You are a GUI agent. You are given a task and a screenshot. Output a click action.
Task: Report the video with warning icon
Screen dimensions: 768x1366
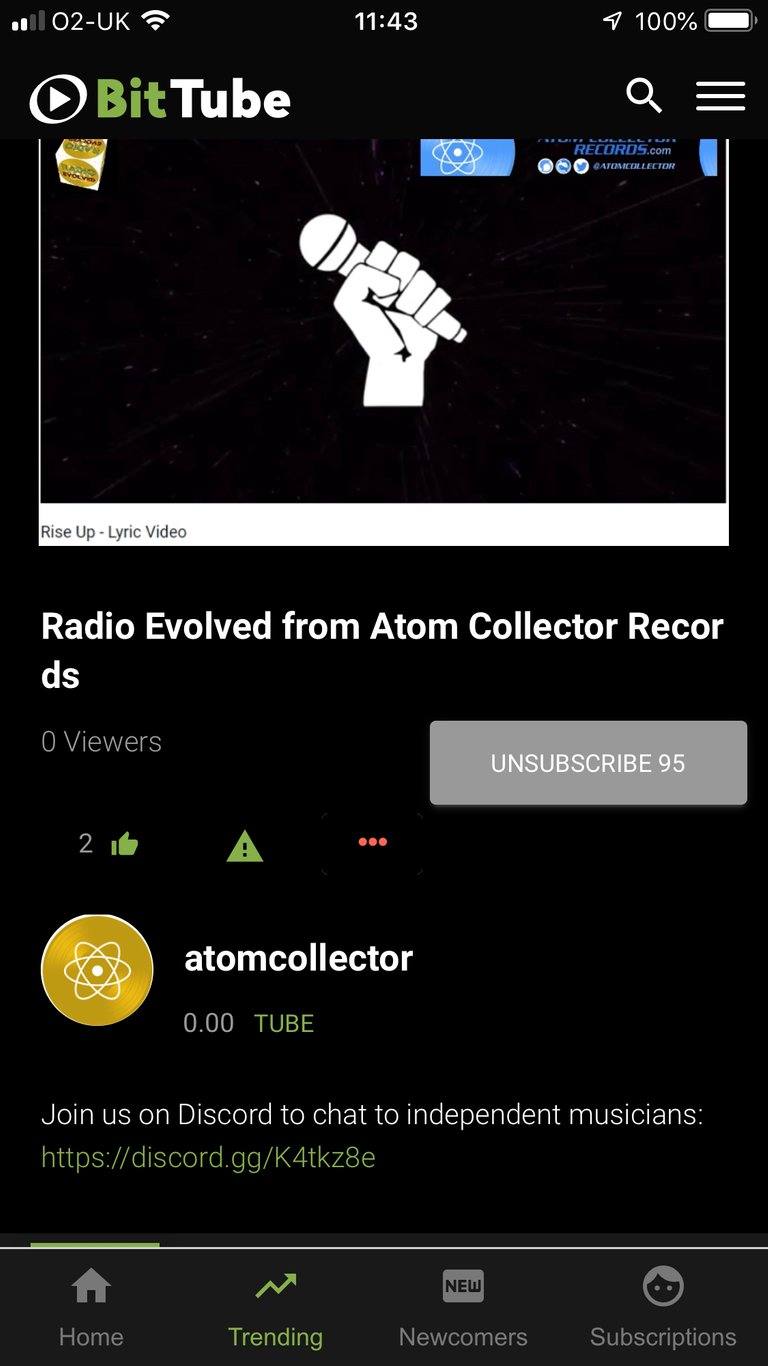pos(245,847)
